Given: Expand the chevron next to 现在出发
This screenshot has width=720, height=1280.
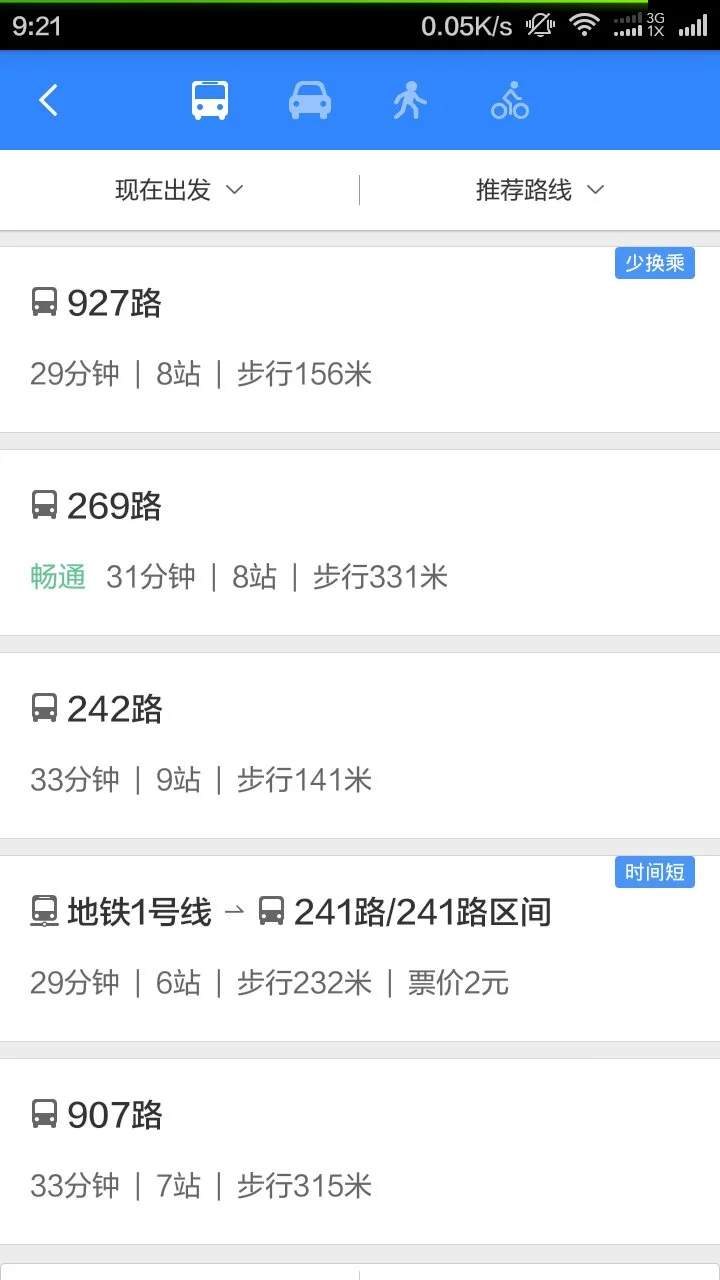Looking at the screenshot, I should [x=236, y=190].
